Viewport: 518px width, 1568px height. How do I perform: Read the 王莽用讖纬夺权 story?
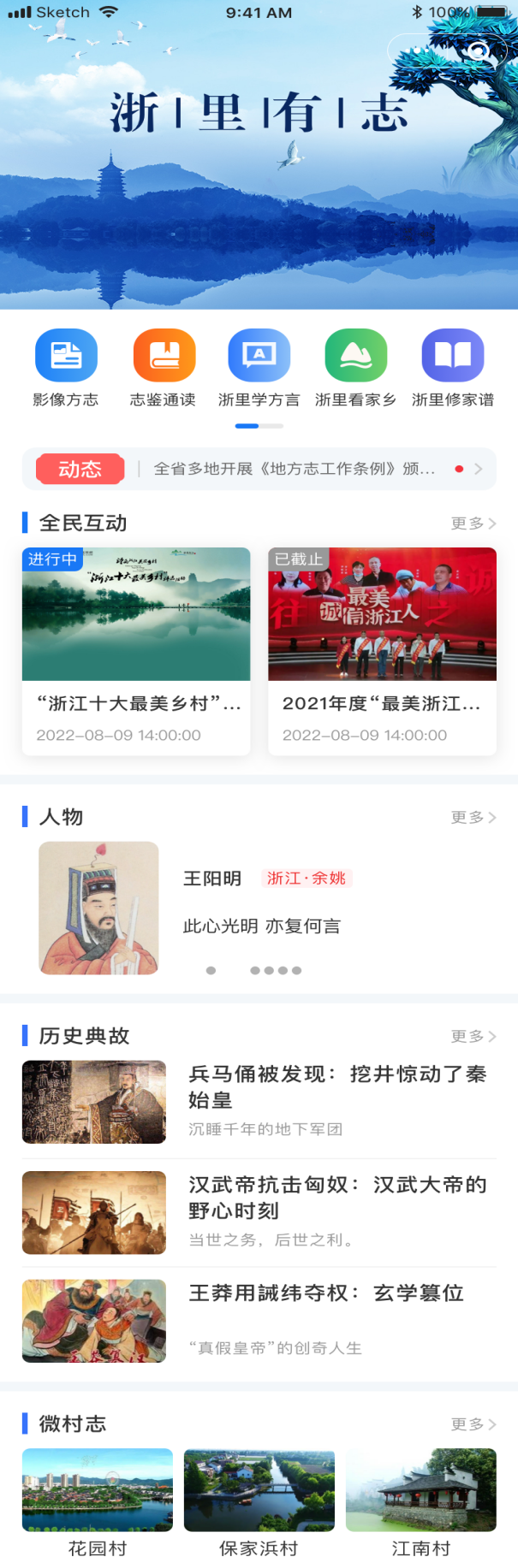[x=259, y=1321]
